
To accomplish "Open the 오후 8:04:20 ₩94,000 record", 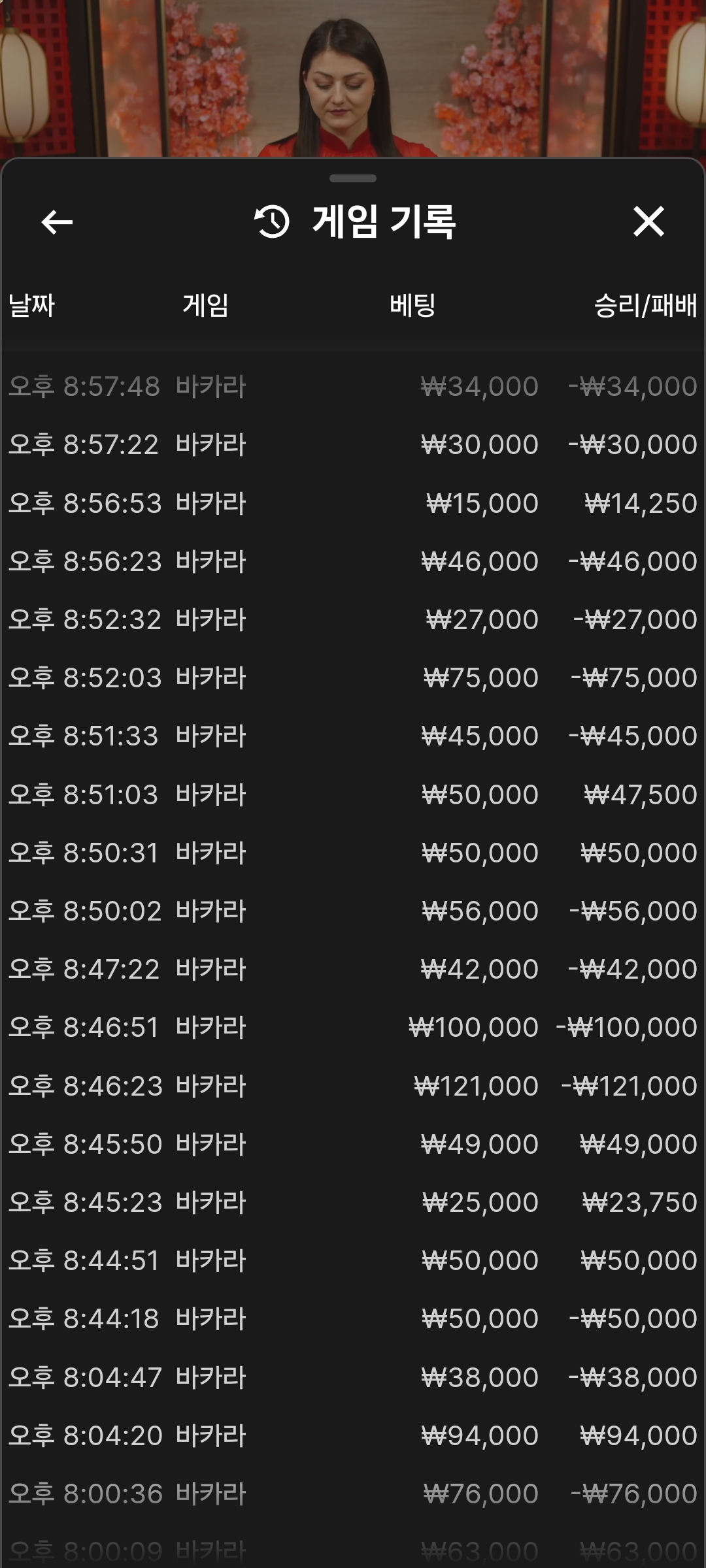I will point(353,1436).
